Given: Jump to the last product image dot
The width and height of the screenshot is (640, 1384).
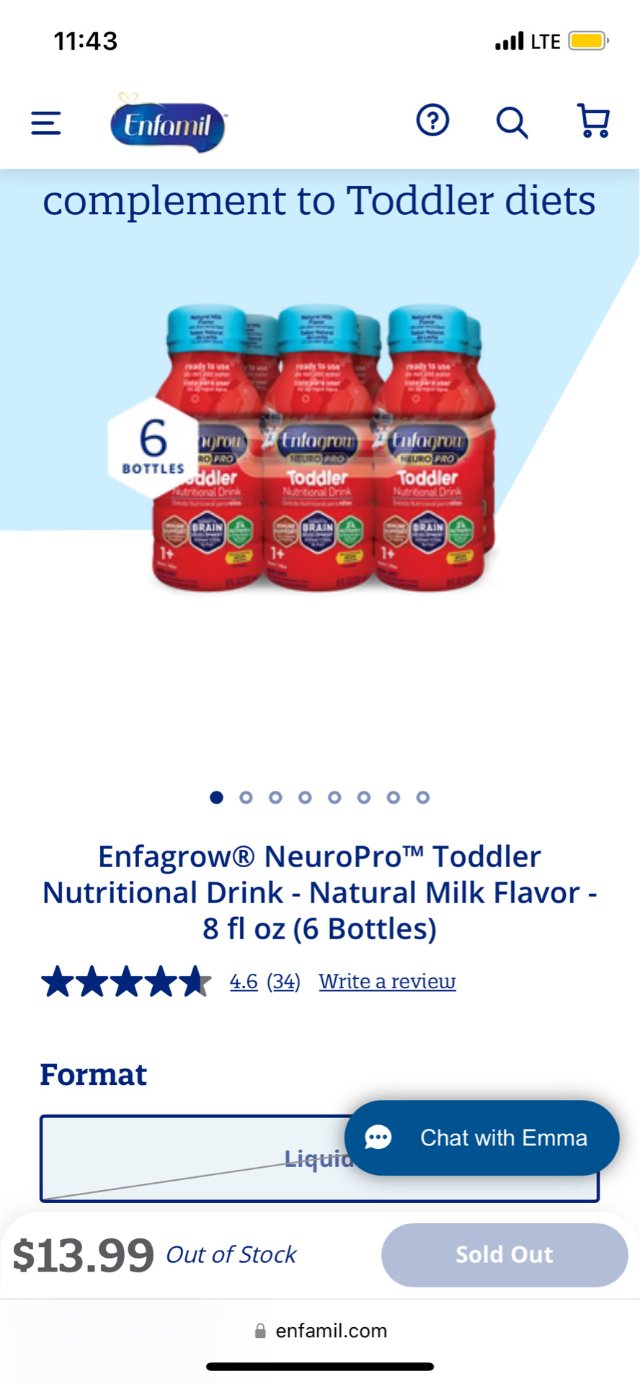Looking at the screenshot, I should point(423,797).
